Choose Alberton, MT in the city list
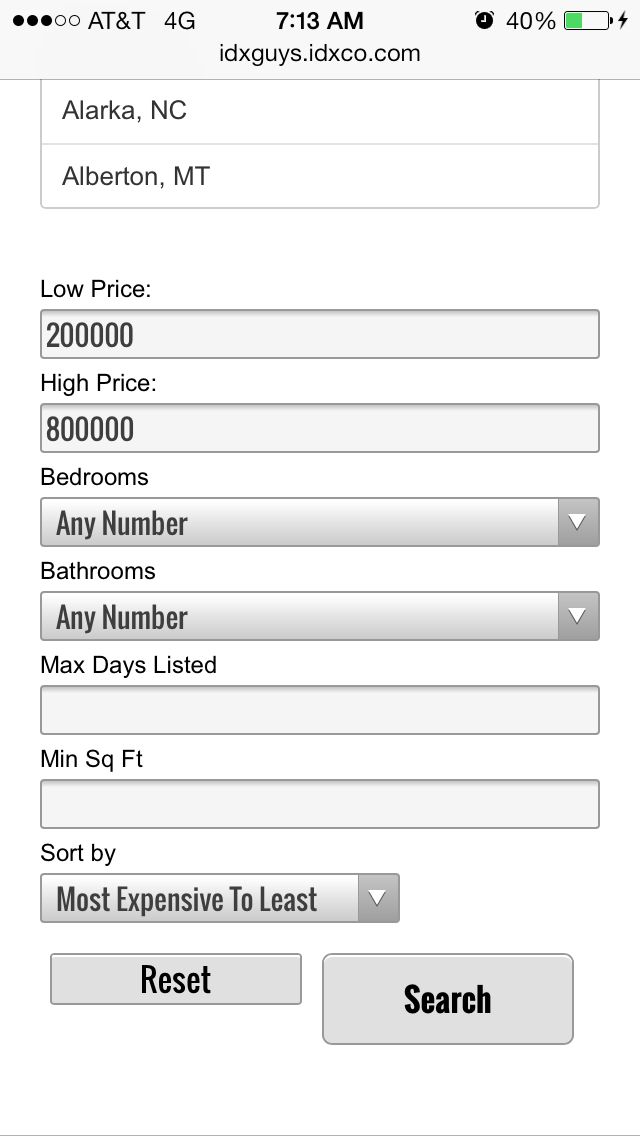 point(320,176)
